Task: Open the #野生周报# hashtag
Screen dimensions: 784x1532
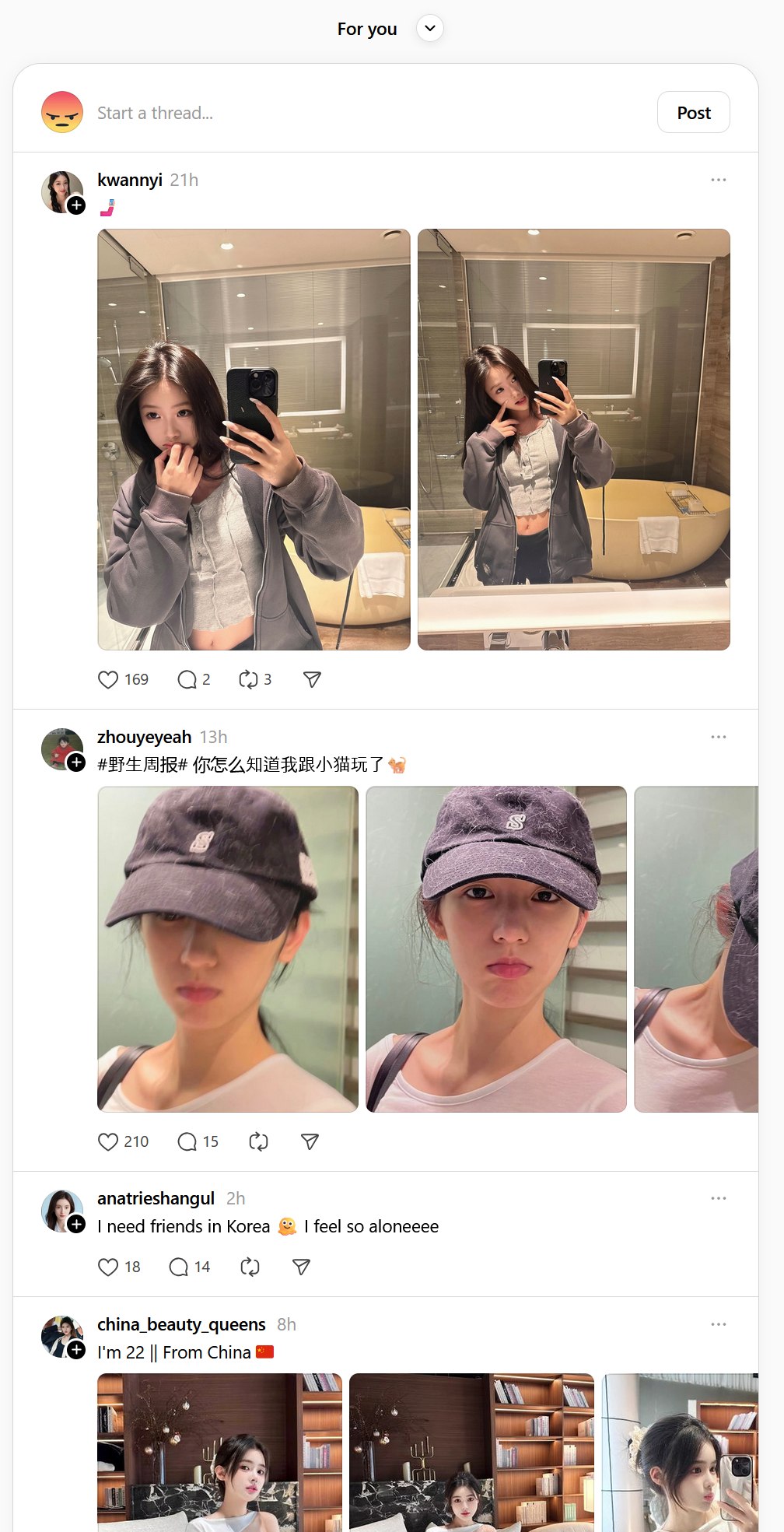Action: (x=142, y=765)
